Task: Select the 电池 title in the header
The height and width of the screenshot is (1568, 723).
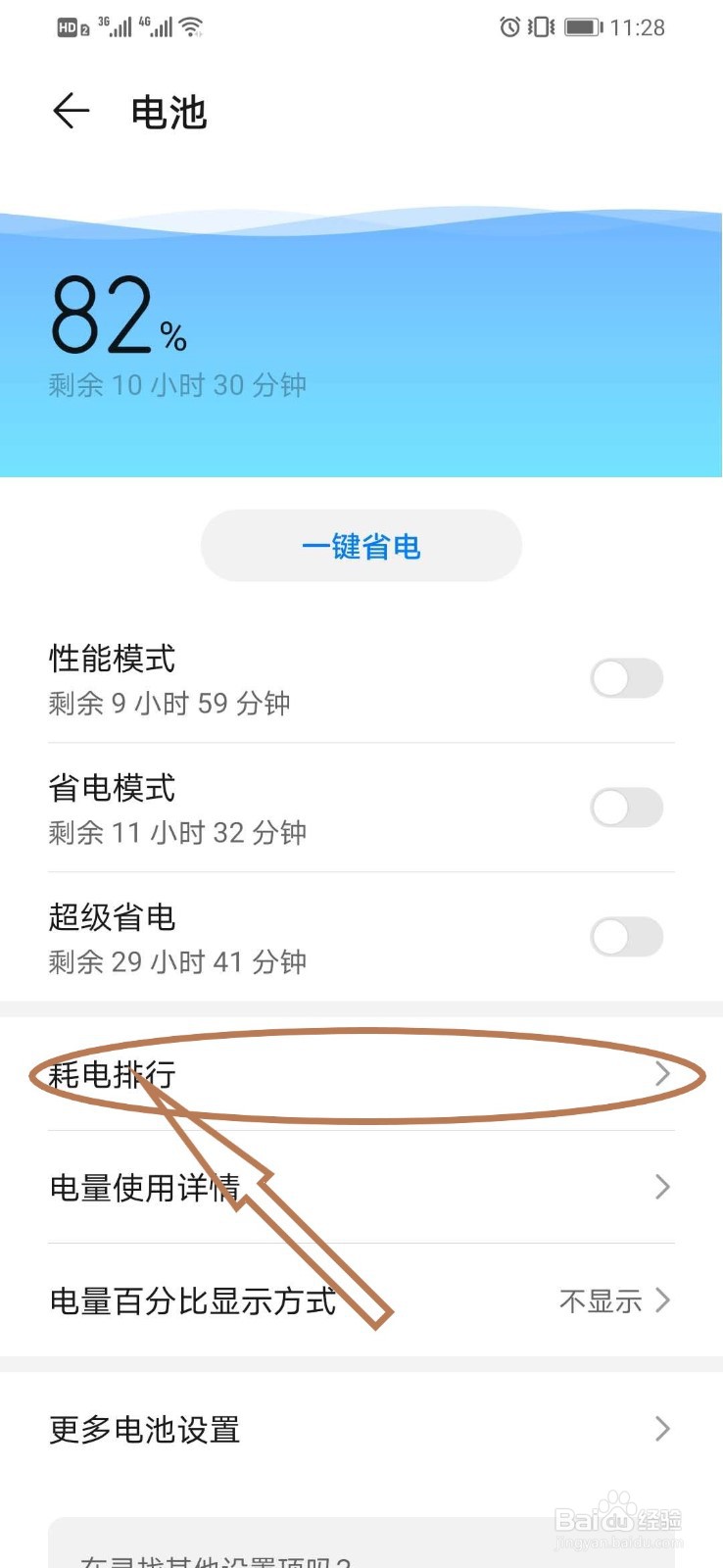Action: 169,113
